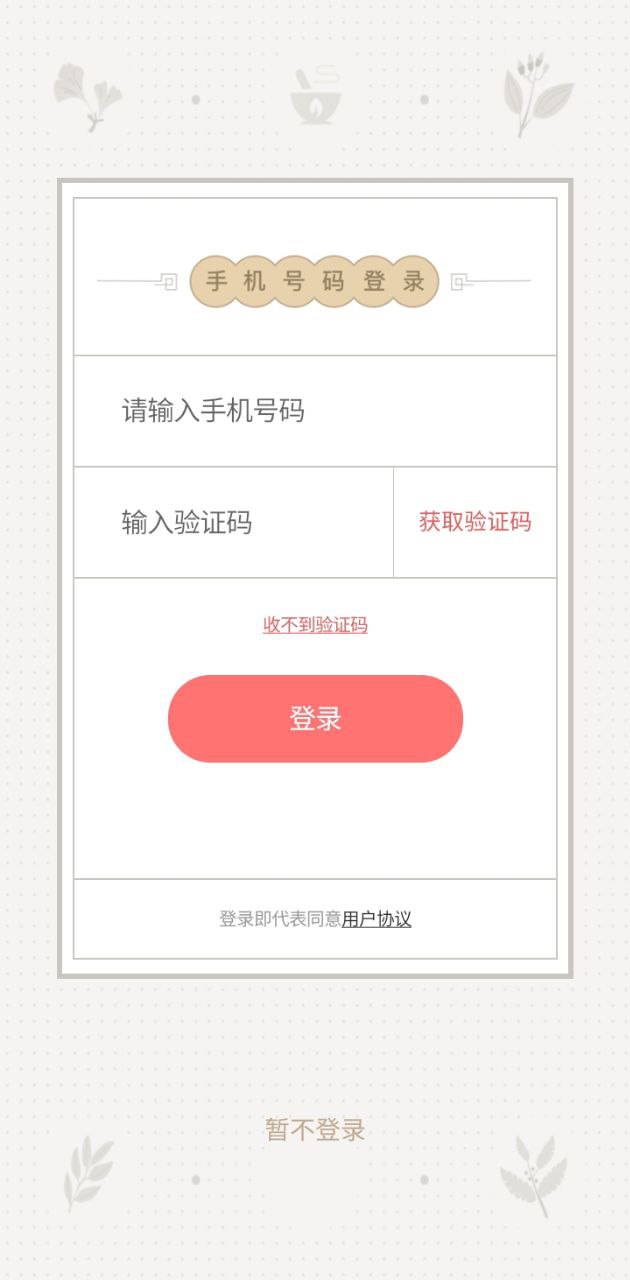Open the 用户协议 link
Viewport: 630px width, 1280px height.
click(x=377, y=920)
